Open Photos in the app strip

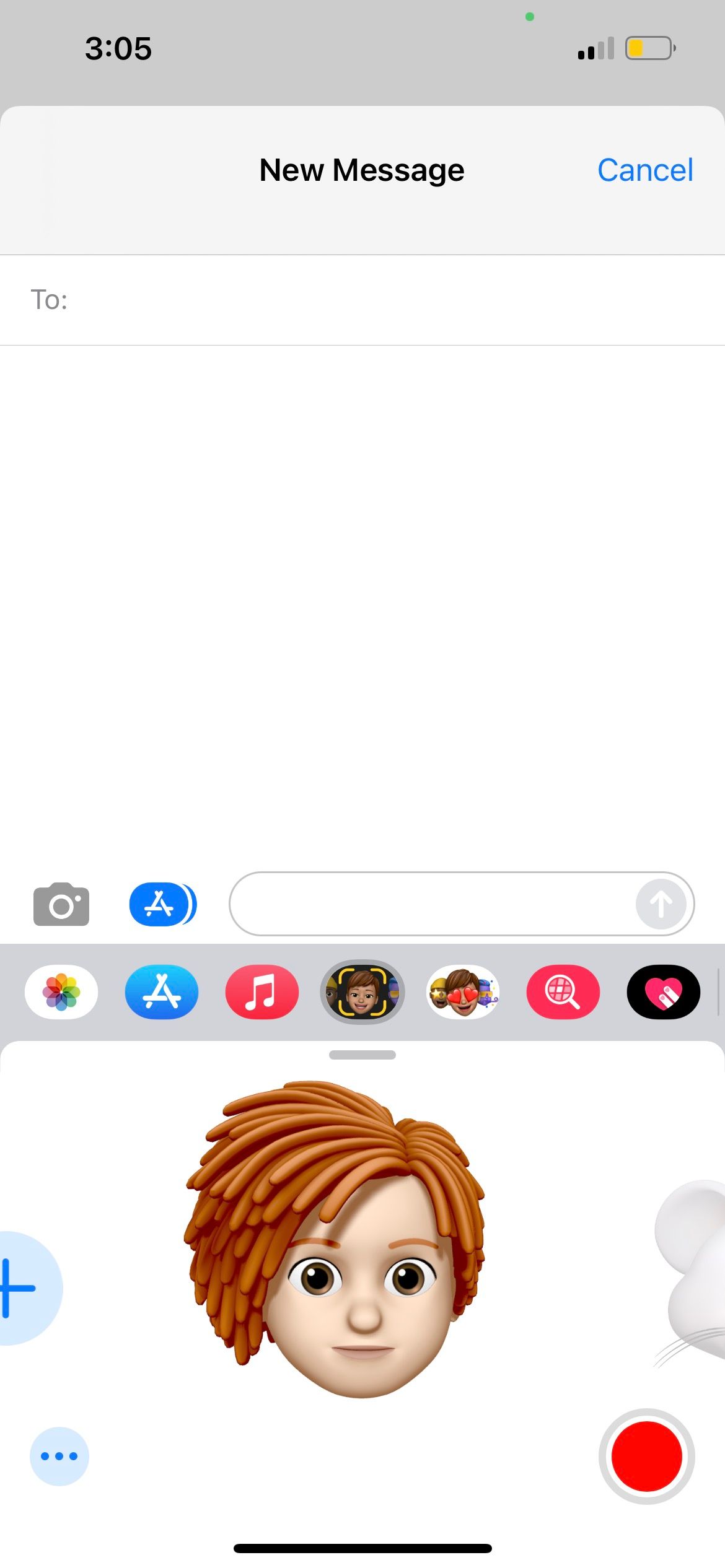[61, 991]
